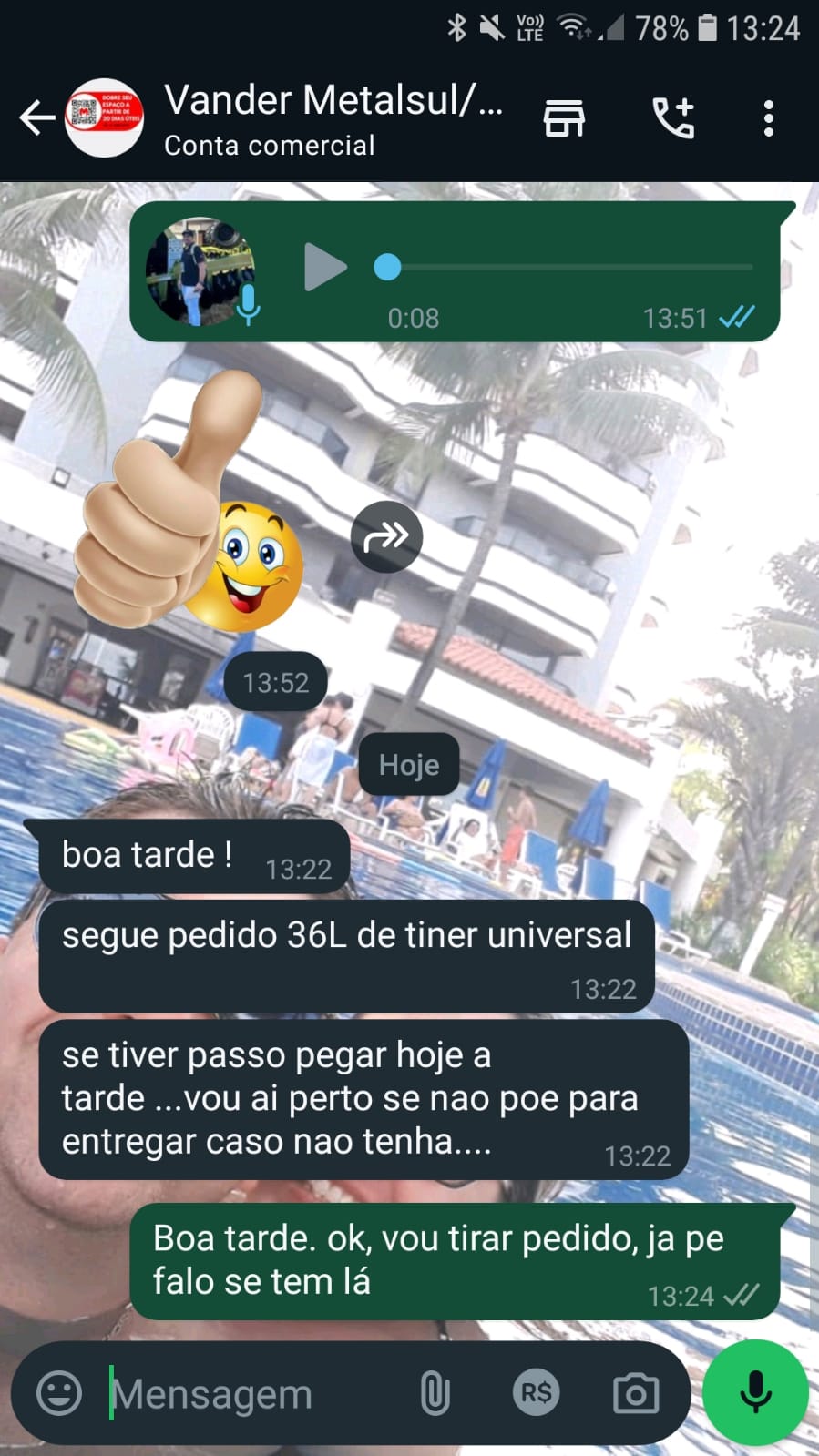Open the emoji picker

coord(59,1393)
